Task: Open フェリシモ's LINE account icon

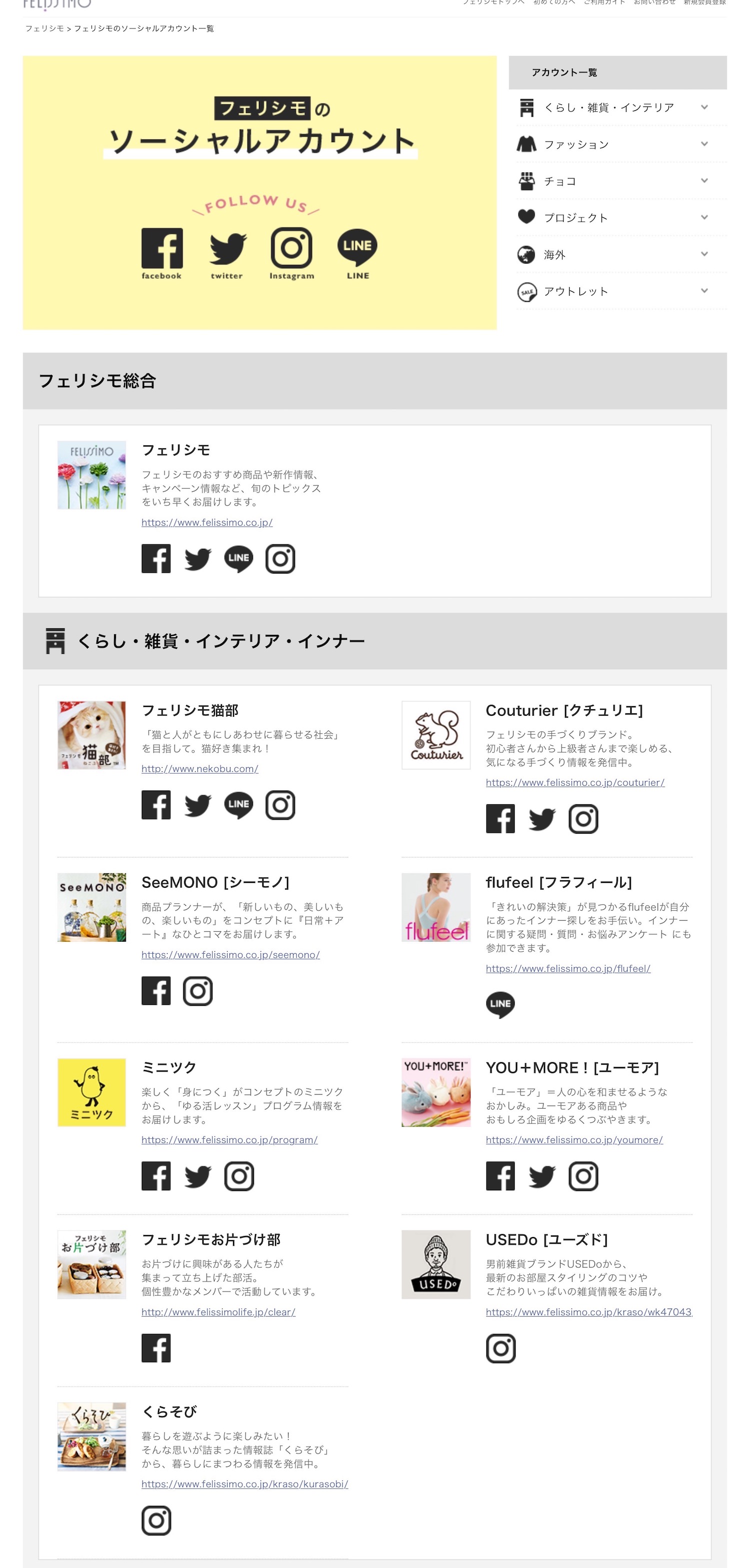Action: (238, 558)
